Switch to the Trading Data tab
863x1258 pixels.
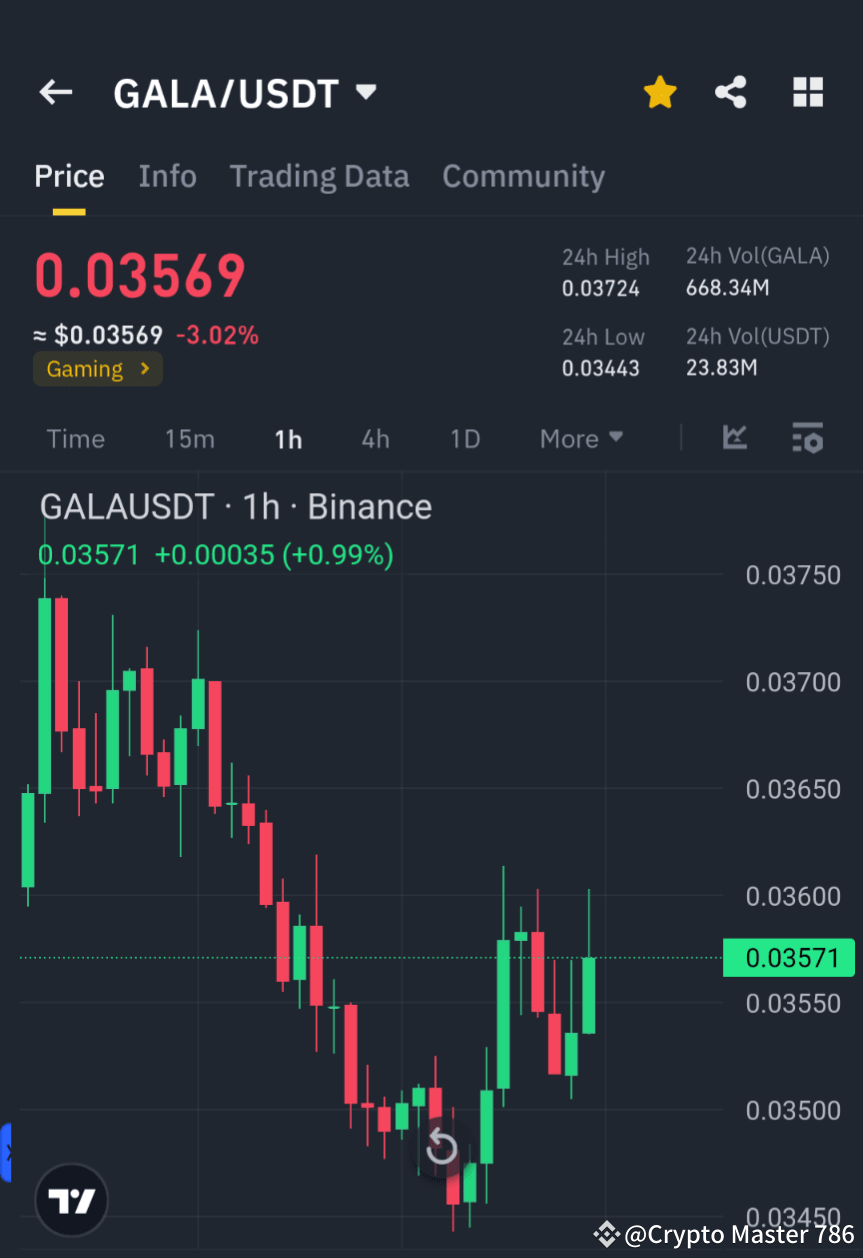point(319,176)
